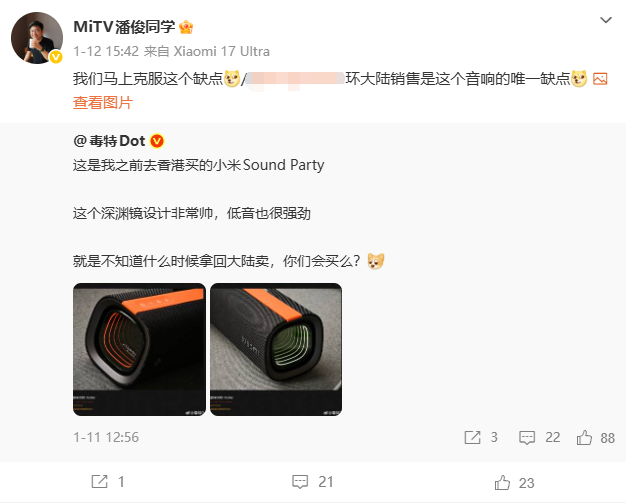626x503 pixels.
Task: Repost the quoted post with 3 shares
Action: tap(481, 437)
